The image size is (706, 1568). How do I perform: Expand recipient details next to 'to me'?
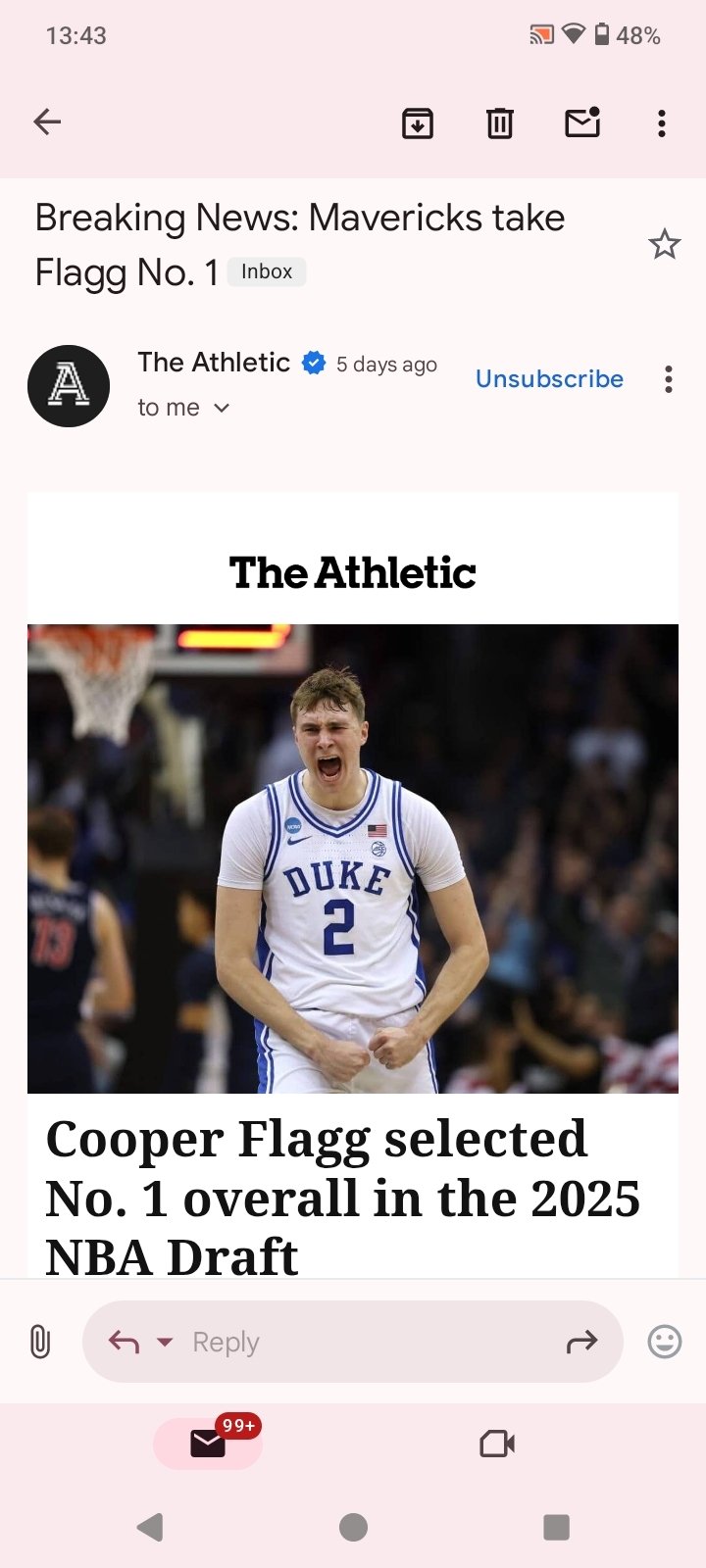(x=222, y=408)
